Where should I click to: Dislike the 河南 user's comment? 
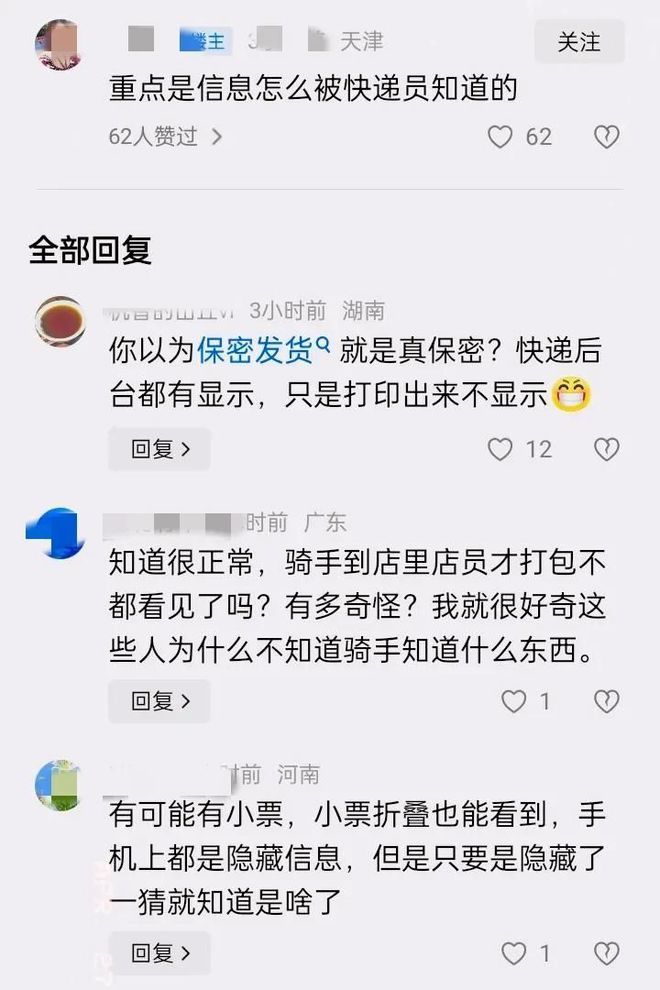tap(606, 953)
